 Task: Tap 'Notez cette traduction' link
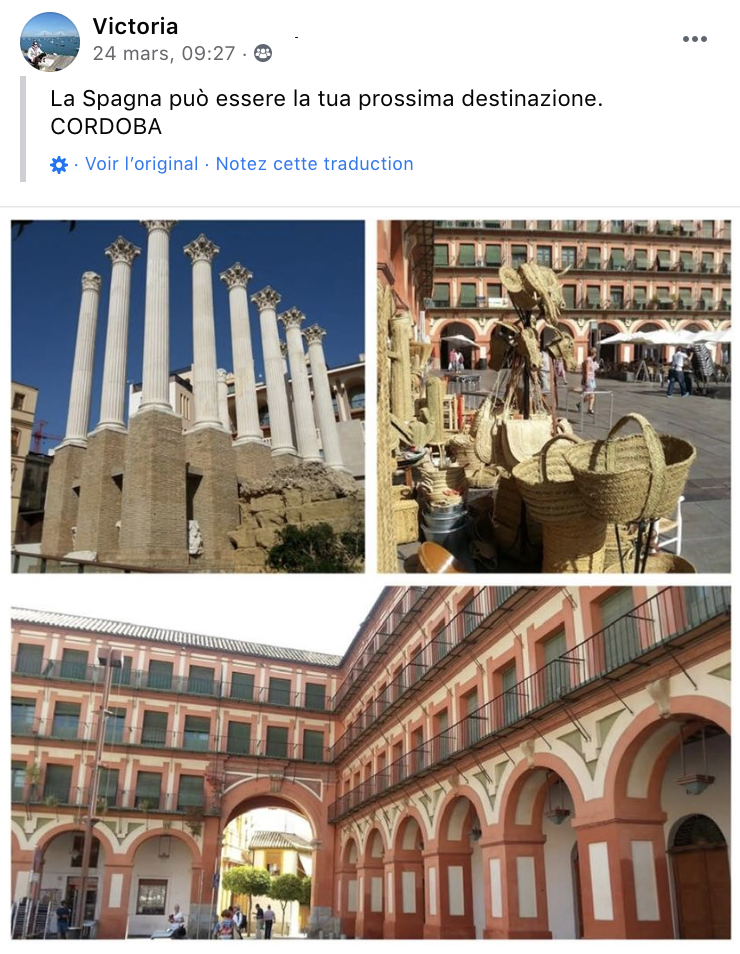tap(314, 164)
